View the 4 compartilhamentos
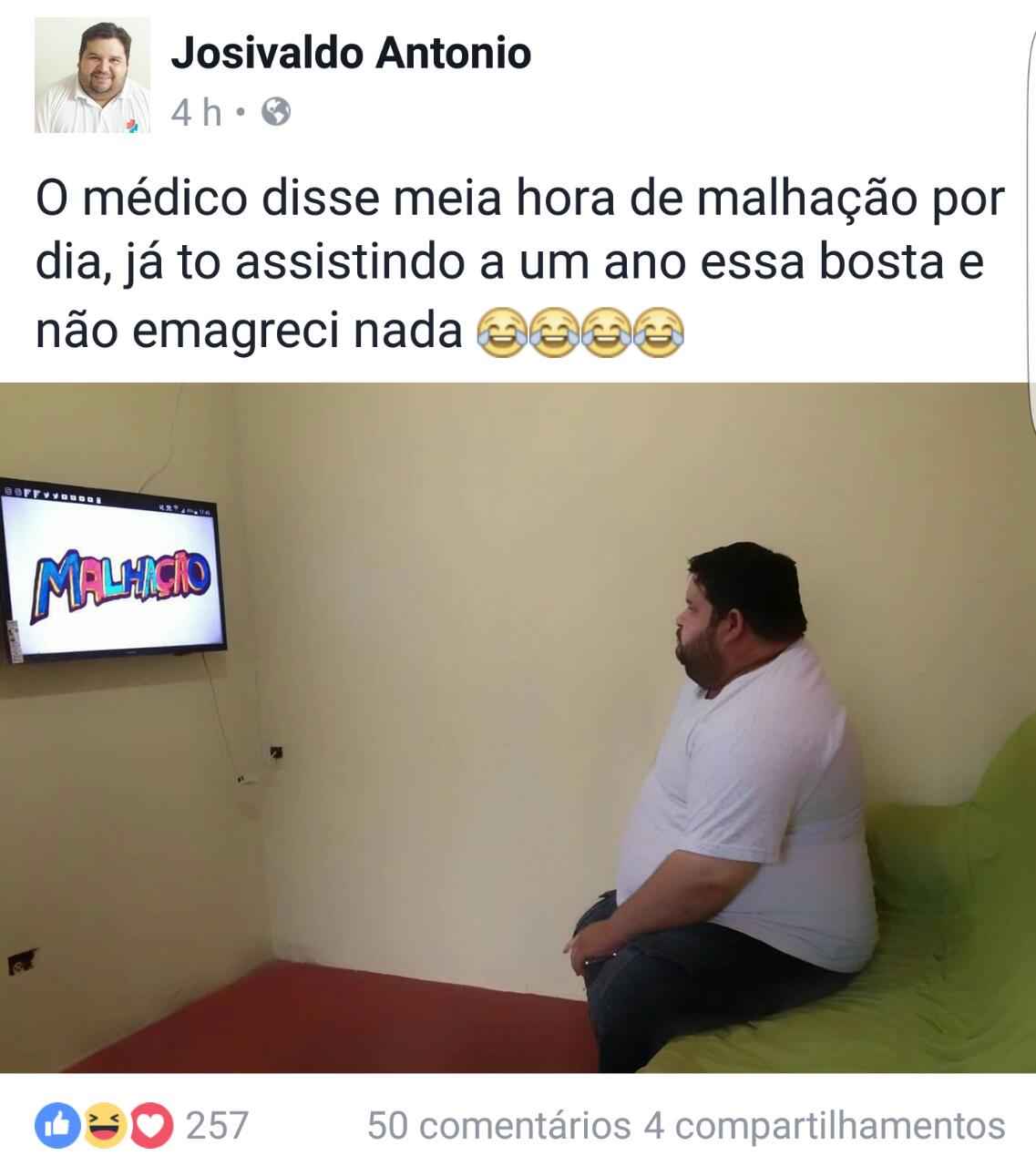This screenshot has width=1036, height=1166. pos(825,1126)
